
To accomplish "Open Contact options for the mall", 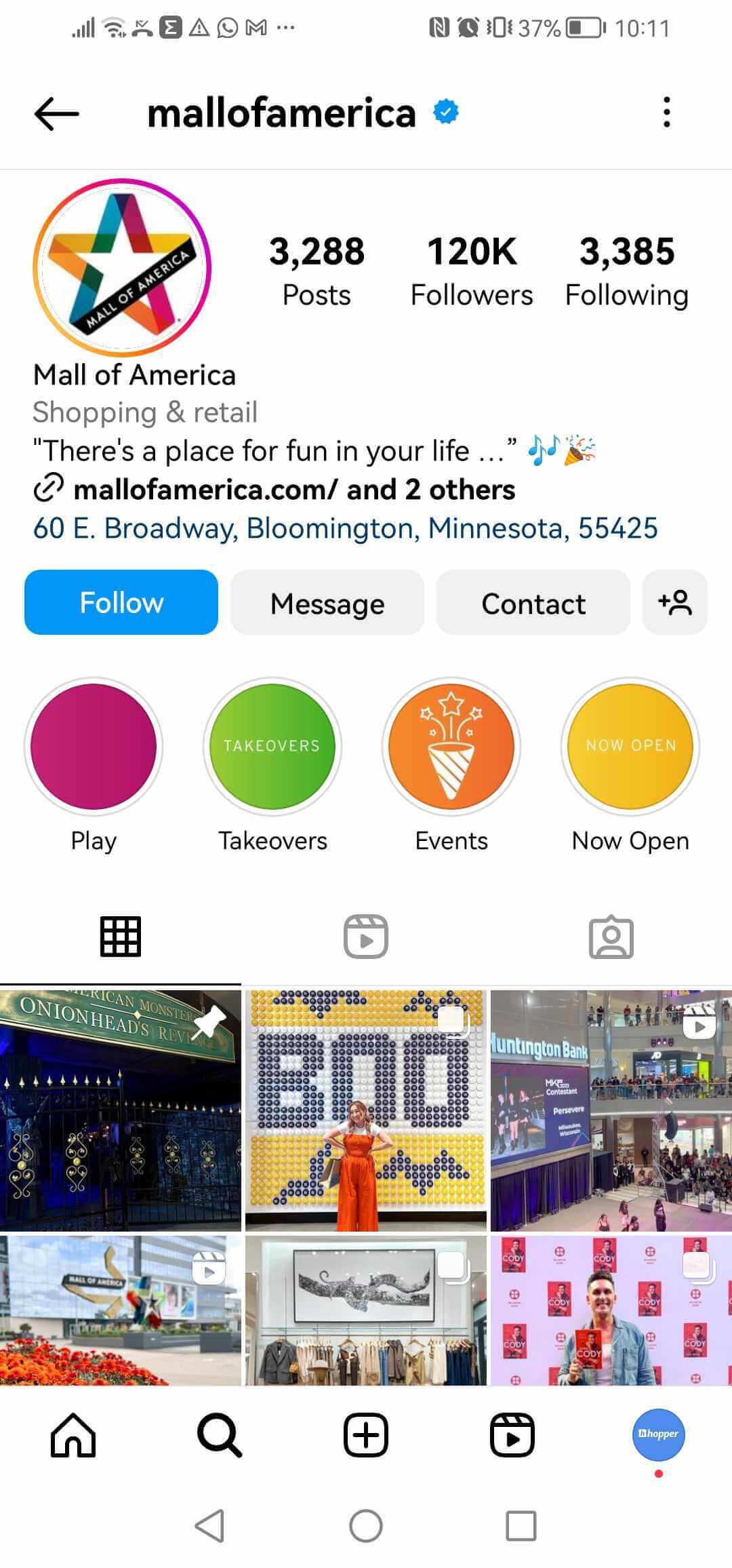I will 533,602.
